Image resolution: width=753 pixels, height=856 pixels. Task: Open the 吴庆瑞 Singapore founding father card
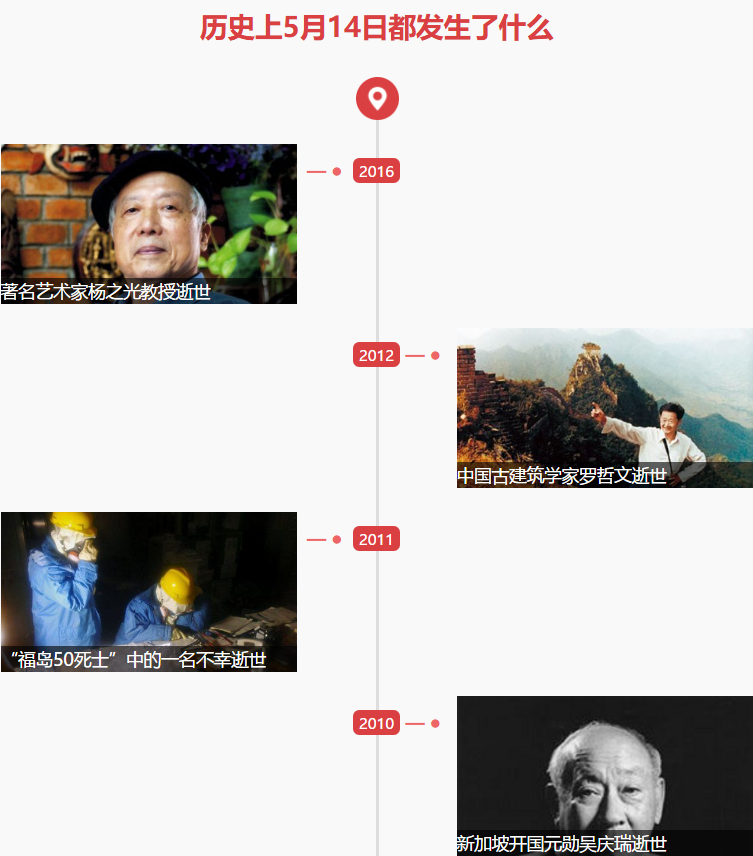point(604,775)
